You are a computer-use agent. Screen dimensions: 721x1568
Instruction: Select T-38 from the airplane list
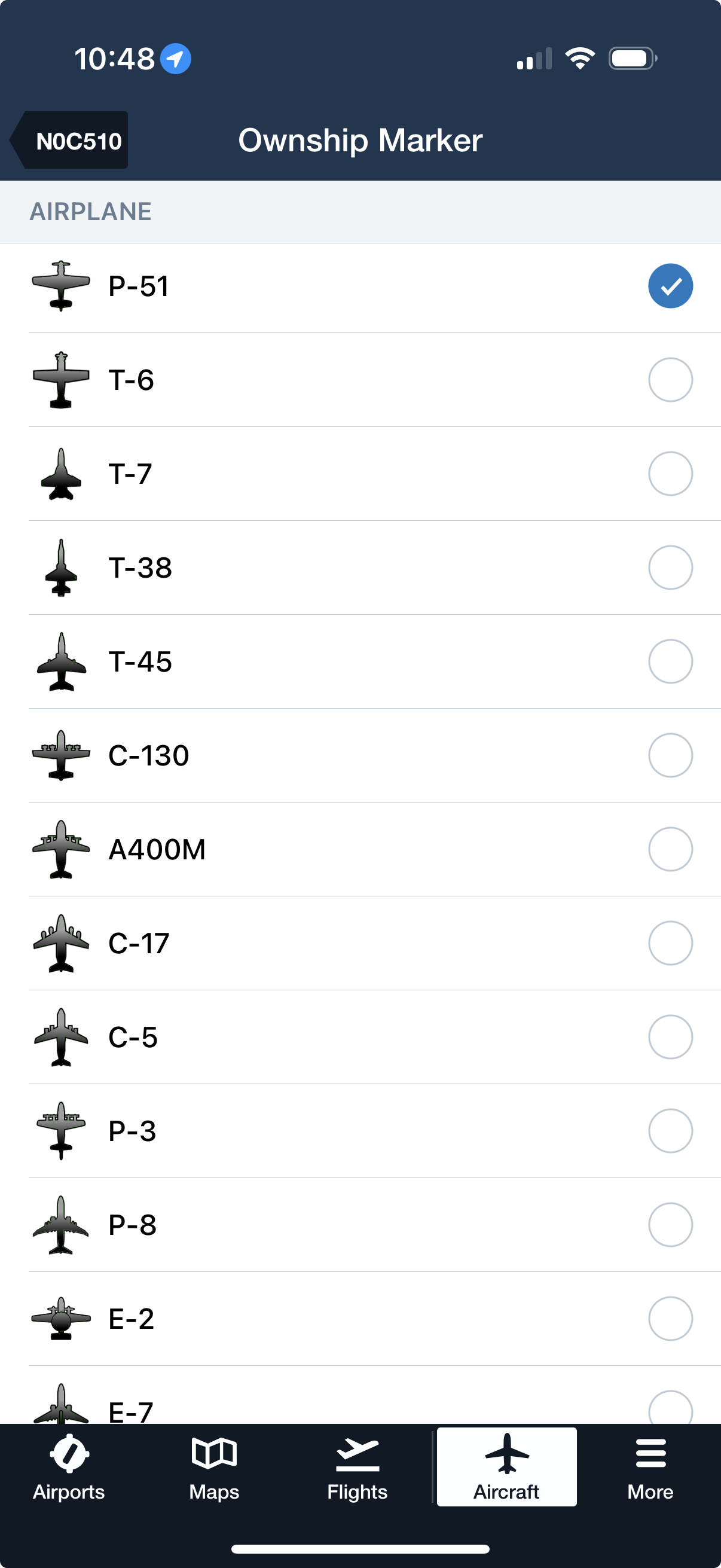point(360,568)
